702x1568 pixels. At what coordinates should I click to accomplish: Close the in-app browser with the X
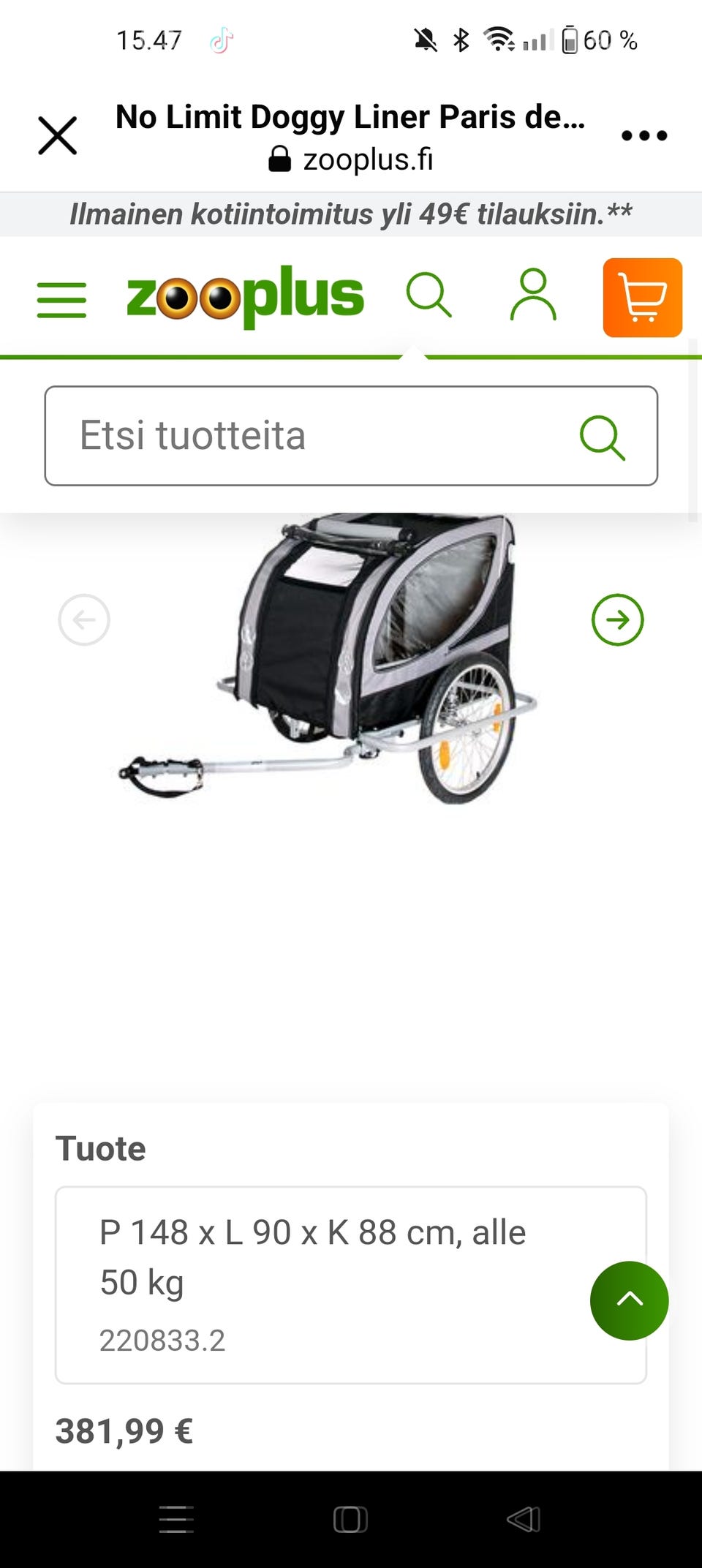tap(57, 135)
